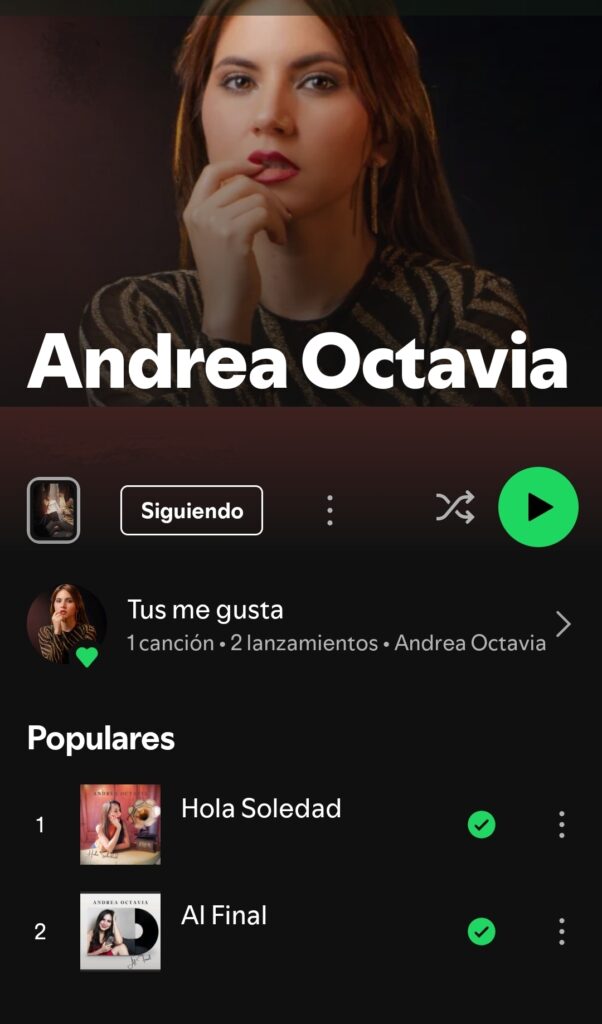Play the song Hola Soledad
Screen dimensions: 602x1024
[261, 809]
